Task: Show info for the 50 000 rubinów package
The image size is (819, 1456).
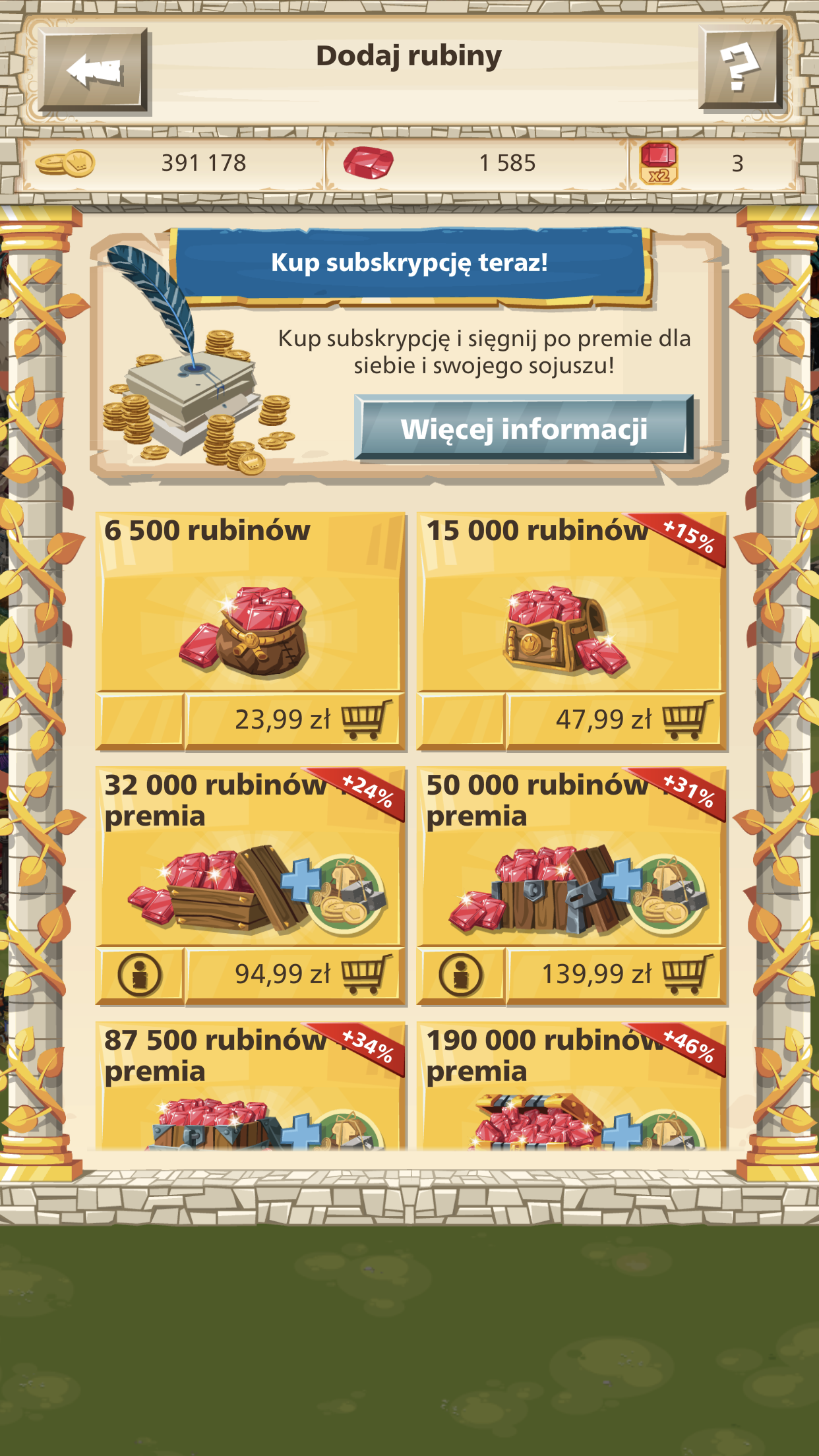Action: pyautogui.click(x=460, y=975)
